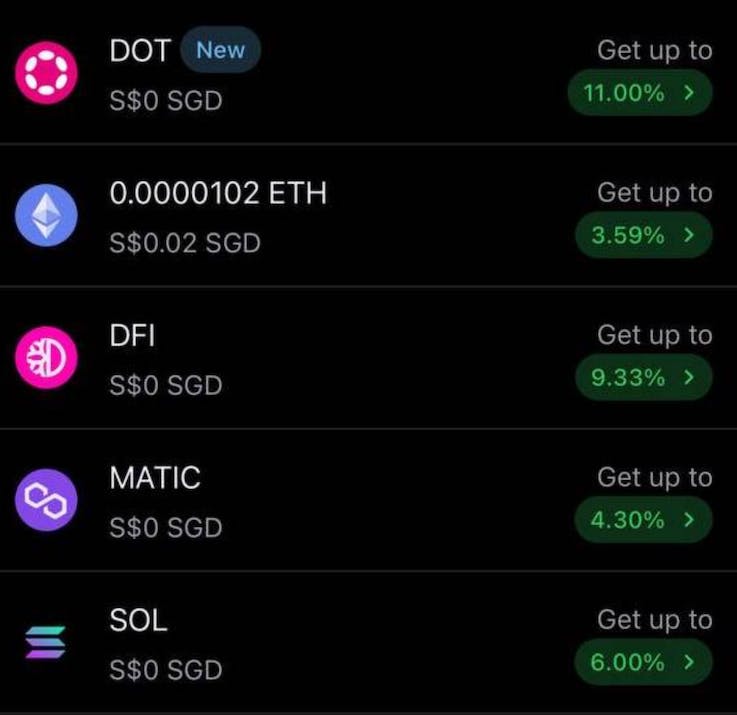Tap the 11.00% rate chip for DOT
Image resolution: width=737 pixels, height=715 pixels.
(x=639, y=93)
